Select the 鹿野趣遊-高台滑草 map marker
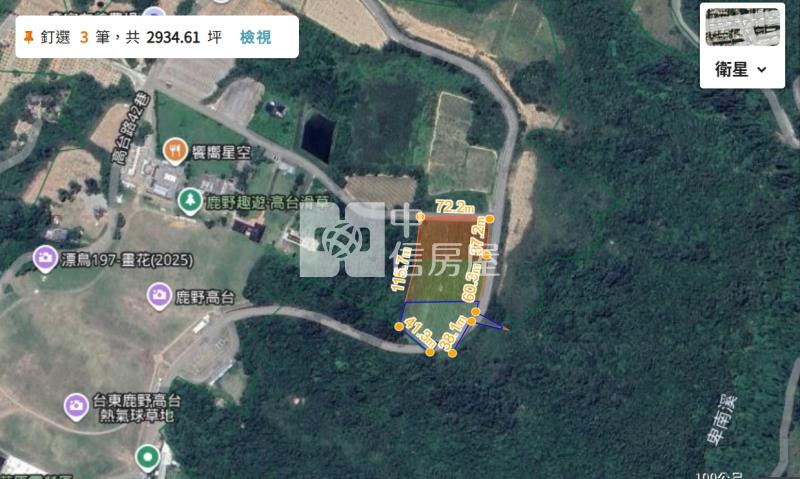This screenshot has width=800, height=479. [x=188, y=201]
